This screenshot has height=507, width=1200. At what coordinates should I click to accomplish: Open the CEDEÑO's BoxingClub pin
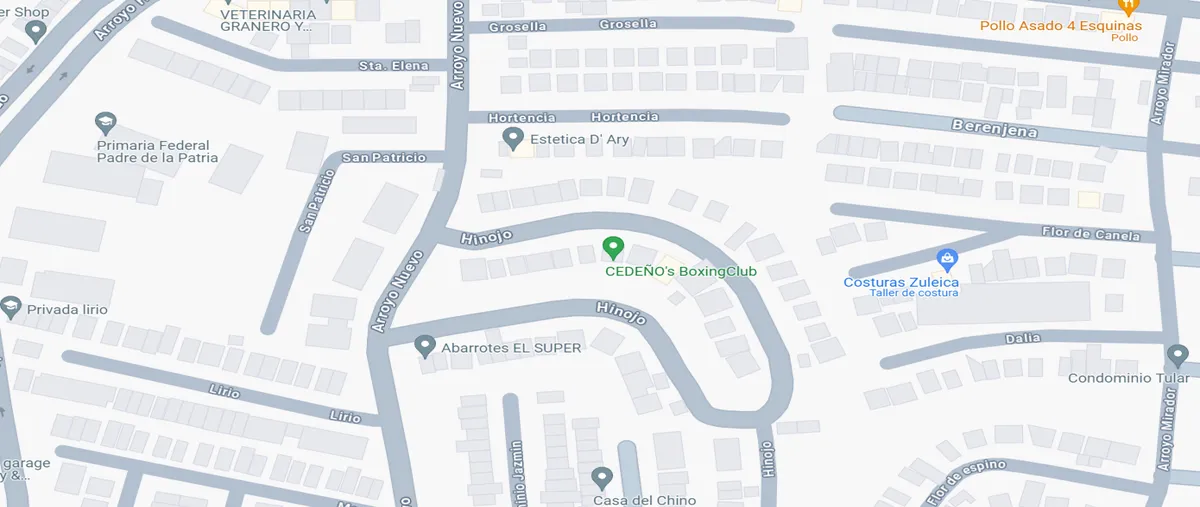point(612,247)
